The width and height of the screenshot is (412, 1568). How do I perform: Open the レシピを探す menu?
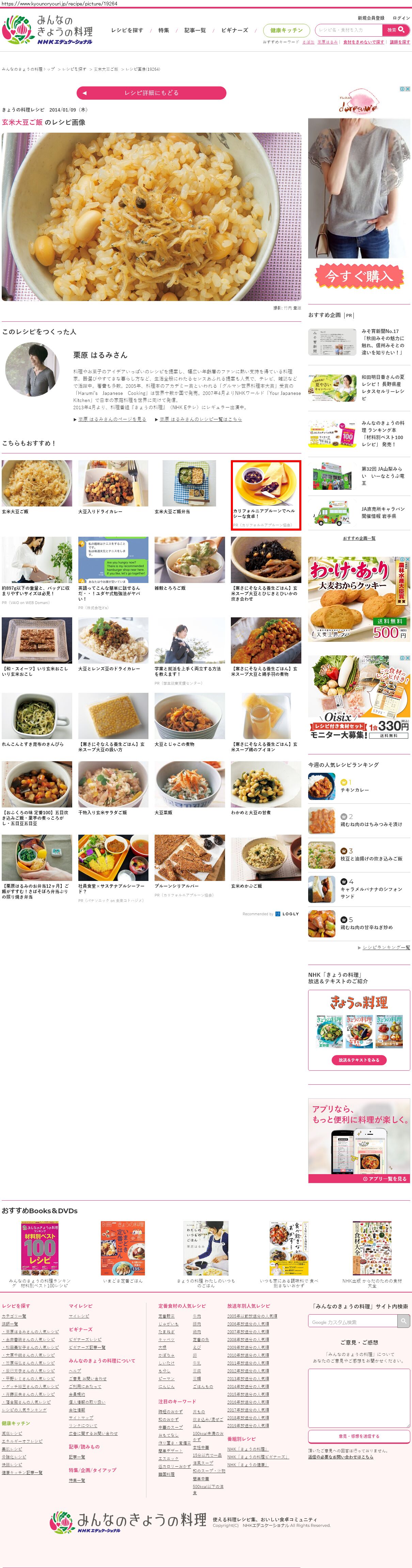click(127, 30)
